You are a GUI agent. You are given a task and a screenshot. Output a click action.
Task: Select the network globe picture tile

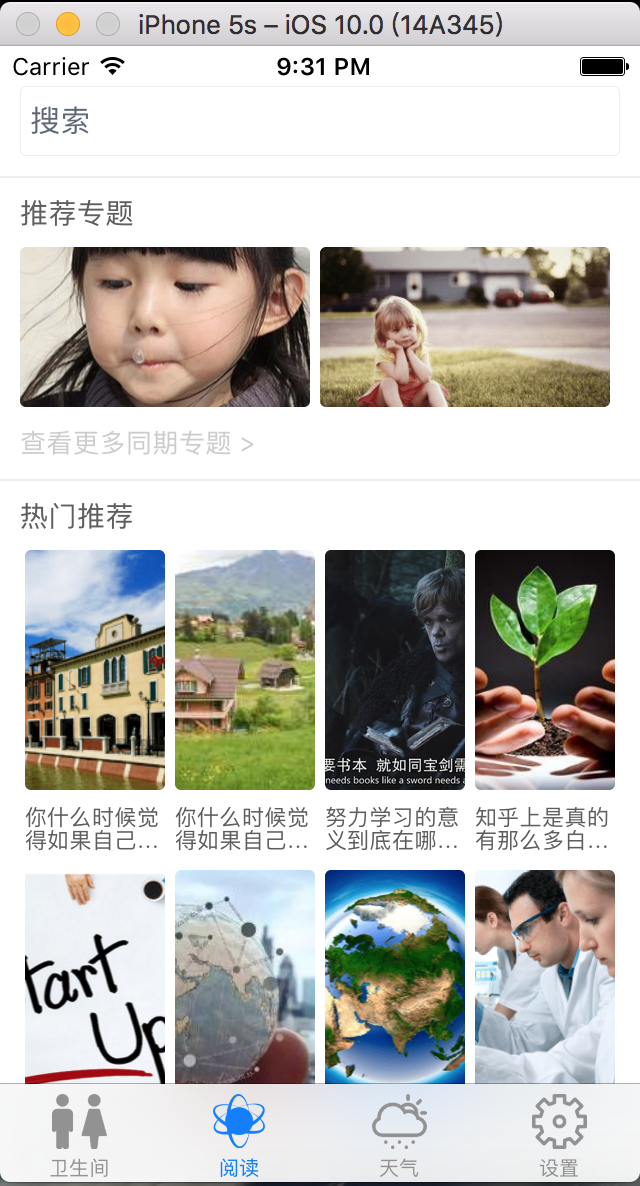point(245,977)
